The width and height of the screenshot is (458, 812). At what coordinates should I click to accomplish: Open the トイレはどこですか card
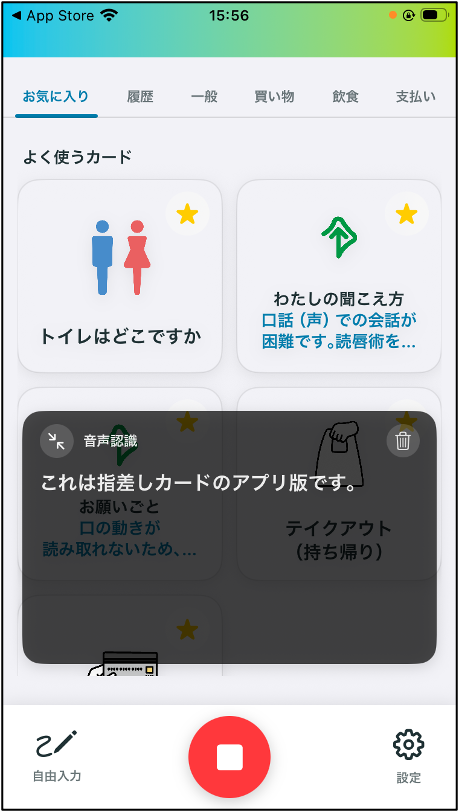coord(120,276)
